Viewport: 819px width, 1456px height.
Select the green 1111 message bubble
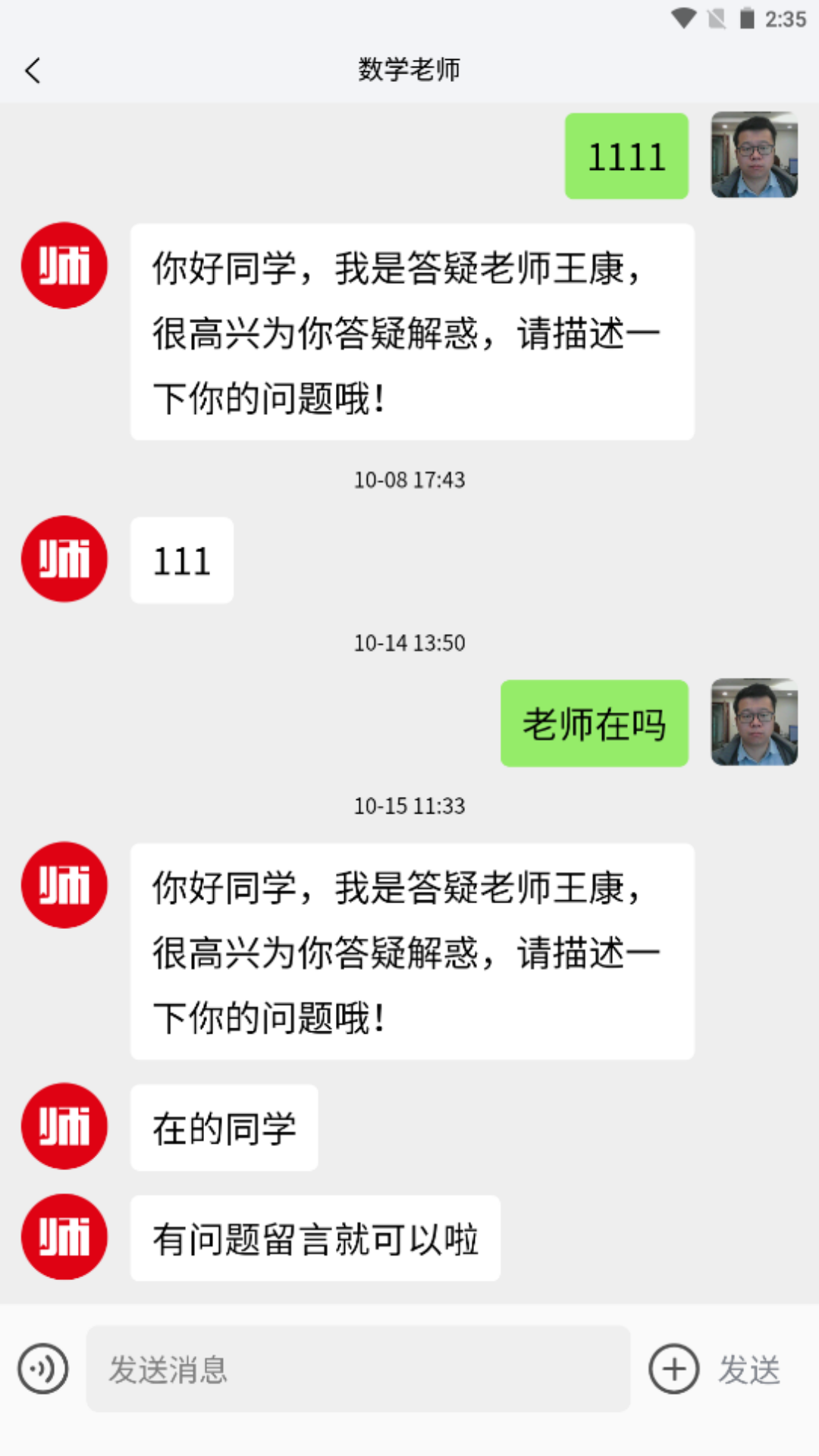(626, 155)
